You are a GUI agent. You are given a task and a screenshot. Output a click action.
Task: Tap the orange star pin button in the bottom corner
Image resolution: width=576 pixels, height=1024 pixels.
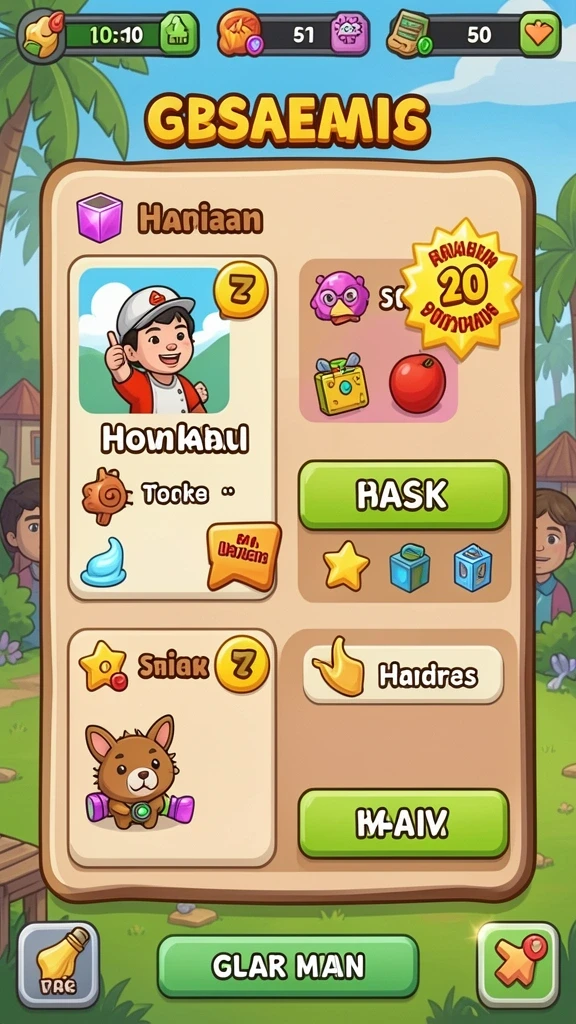coord(519,965)
